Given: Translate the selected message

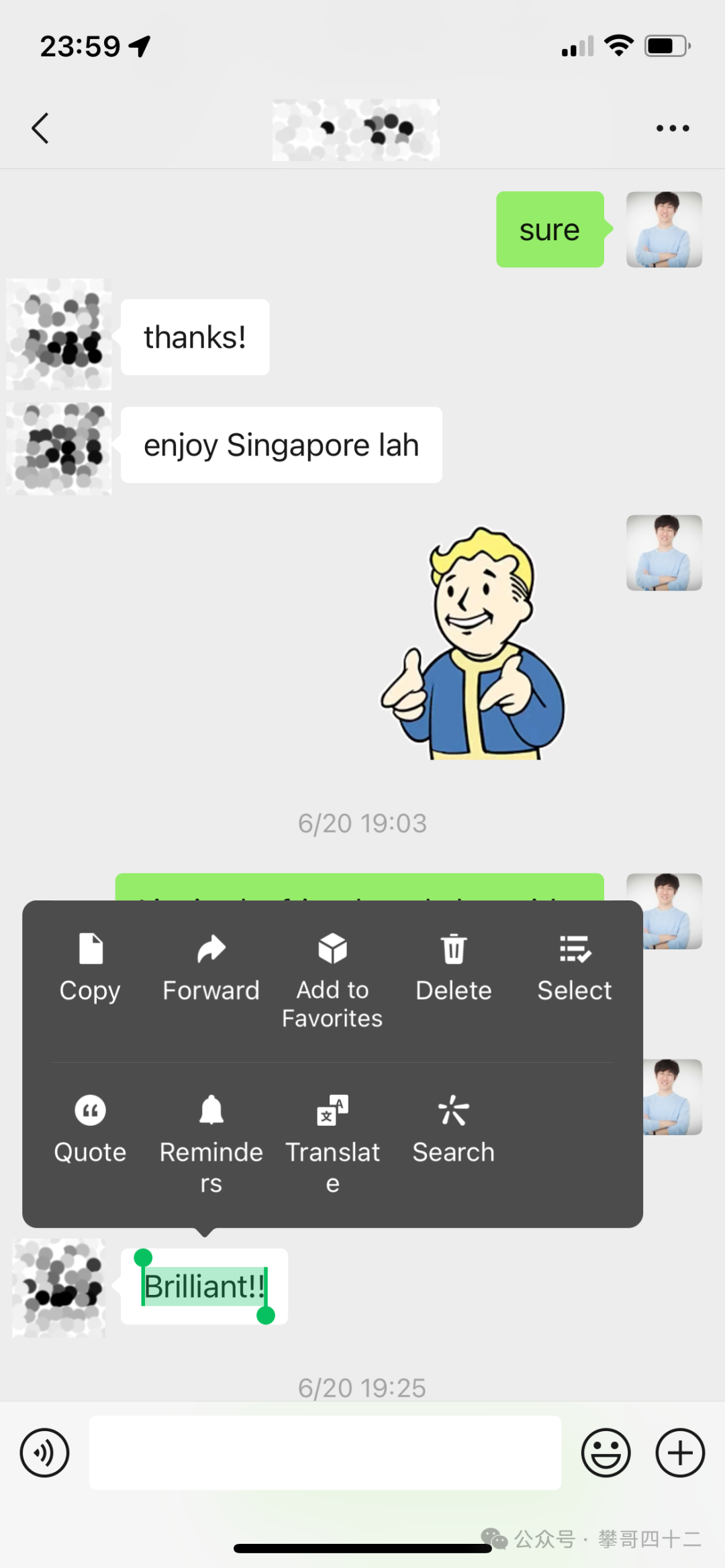Looking at the screenshot, I should pos(332,1141).
